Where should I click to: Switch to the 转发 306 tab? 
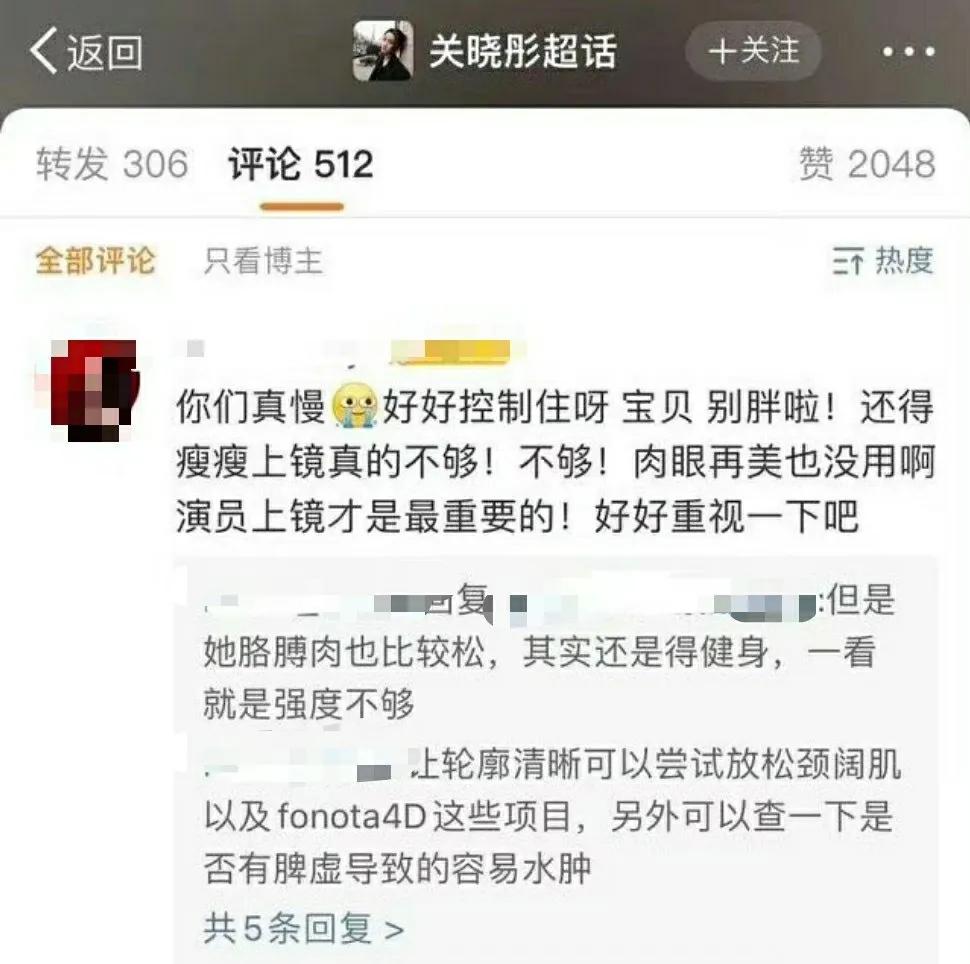point(112,164)
